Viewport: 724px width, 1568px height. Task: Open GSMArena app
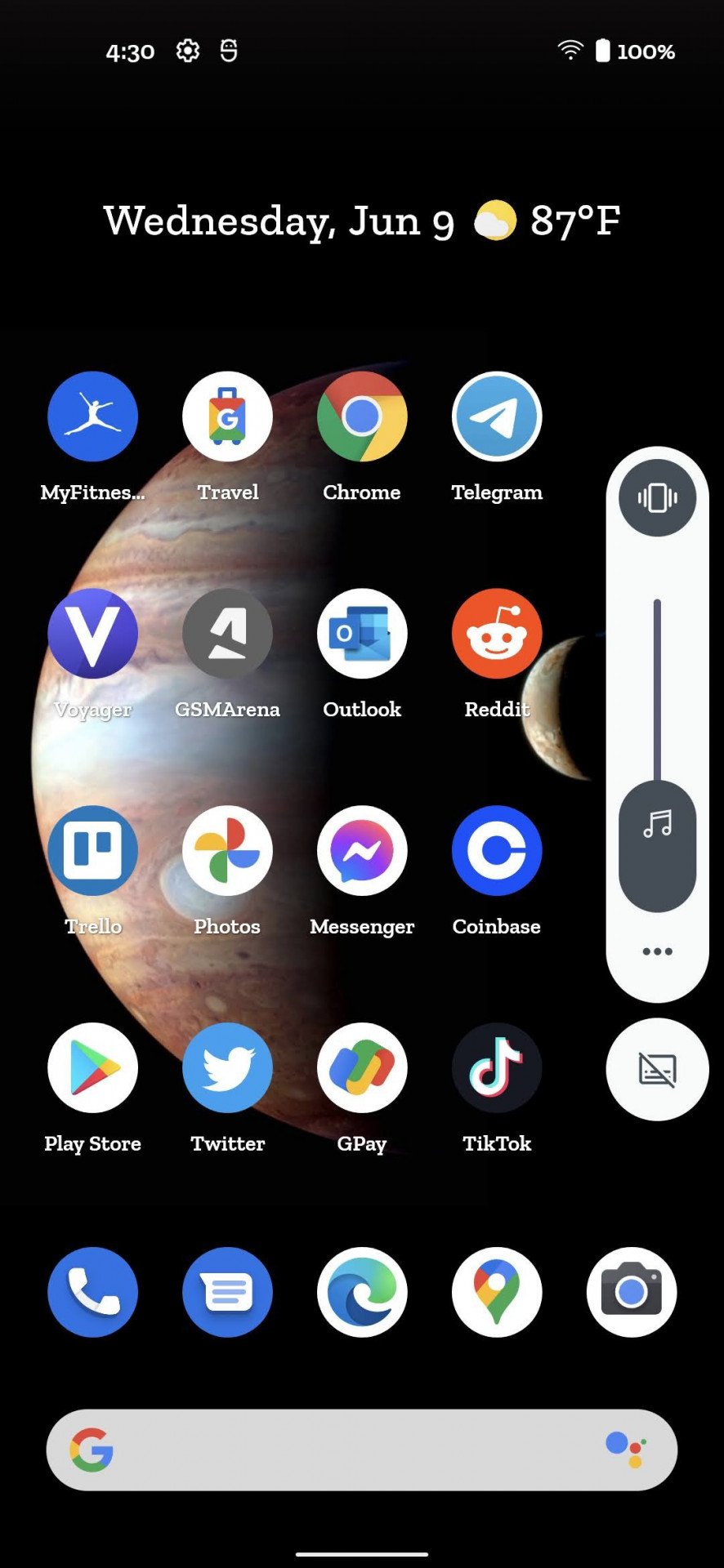coord(227,634)
